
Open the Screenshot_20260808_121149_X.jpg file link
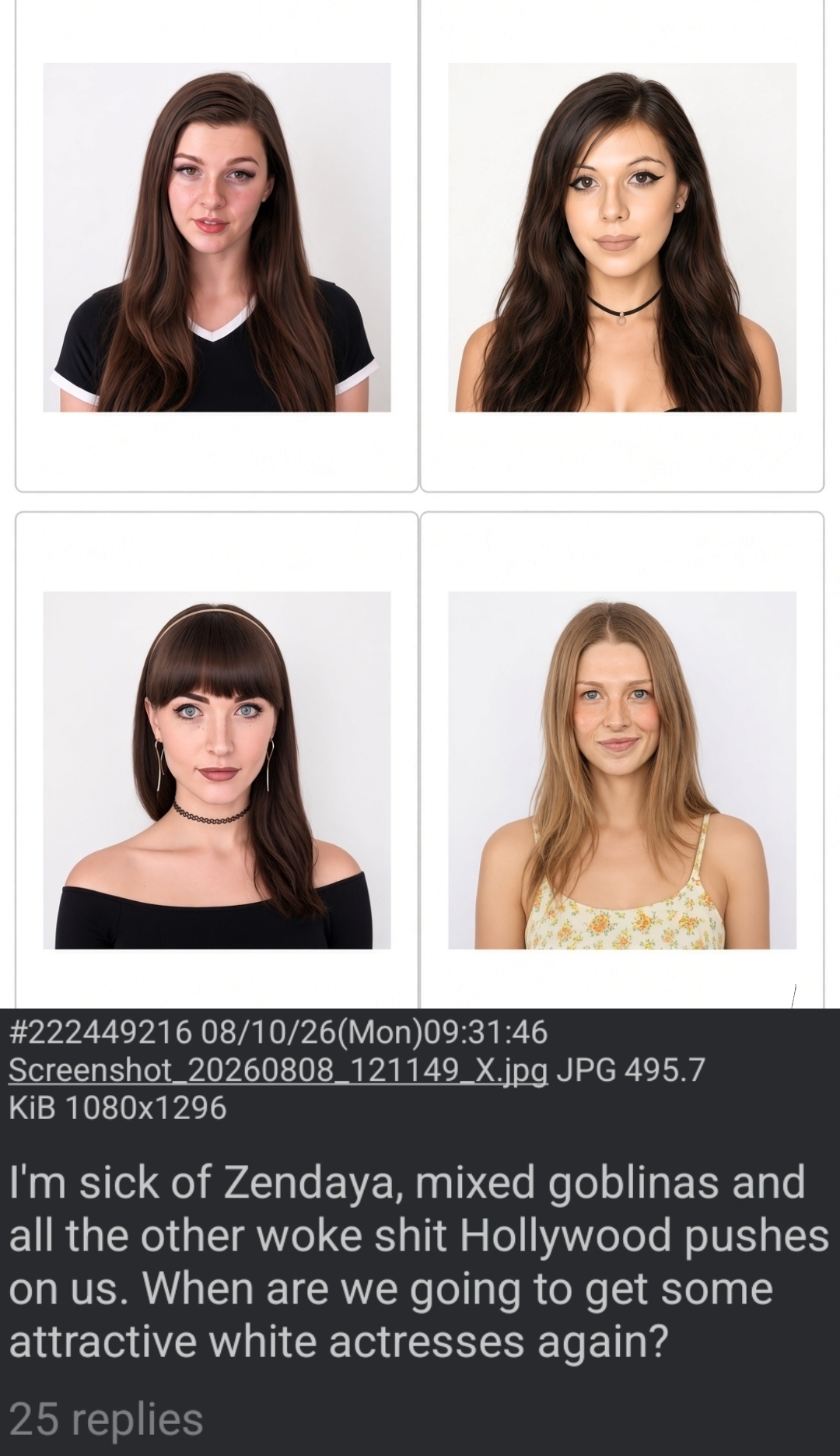(x=278, y=1069)
